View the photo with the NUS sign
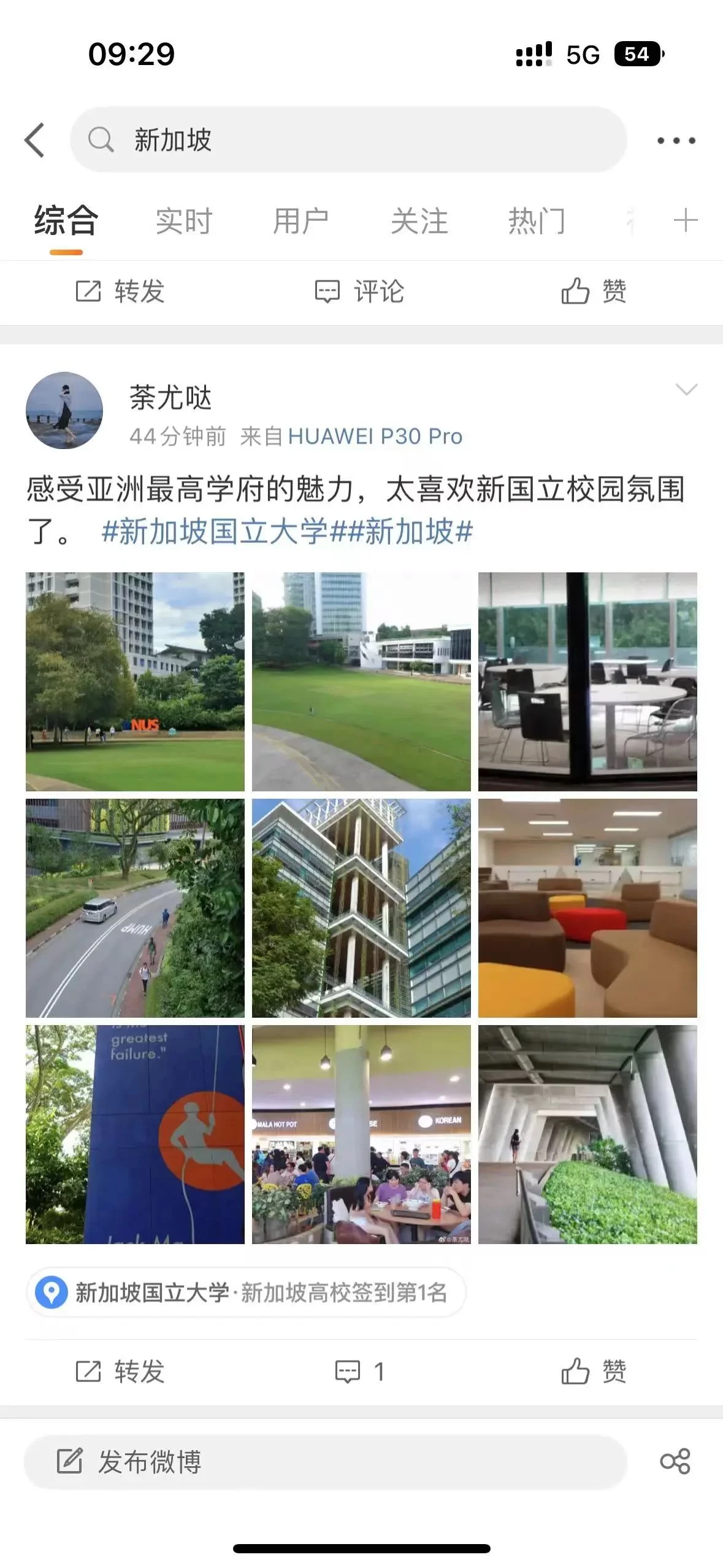This screenshot has width=723, height=1568. [135, 682]
